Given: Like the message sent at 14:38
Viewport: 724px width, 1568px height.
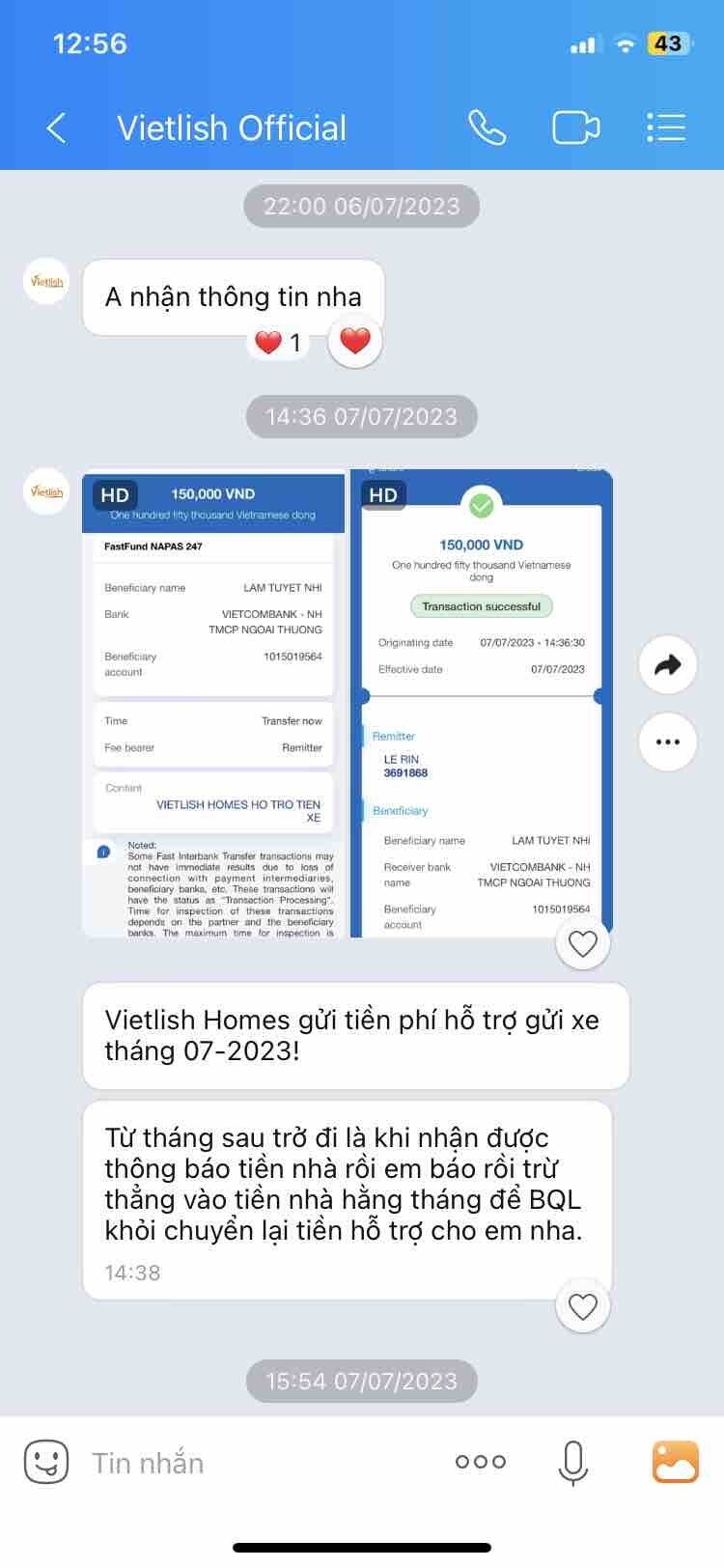Looking at the screenshot, I should tap(583, 1306).
